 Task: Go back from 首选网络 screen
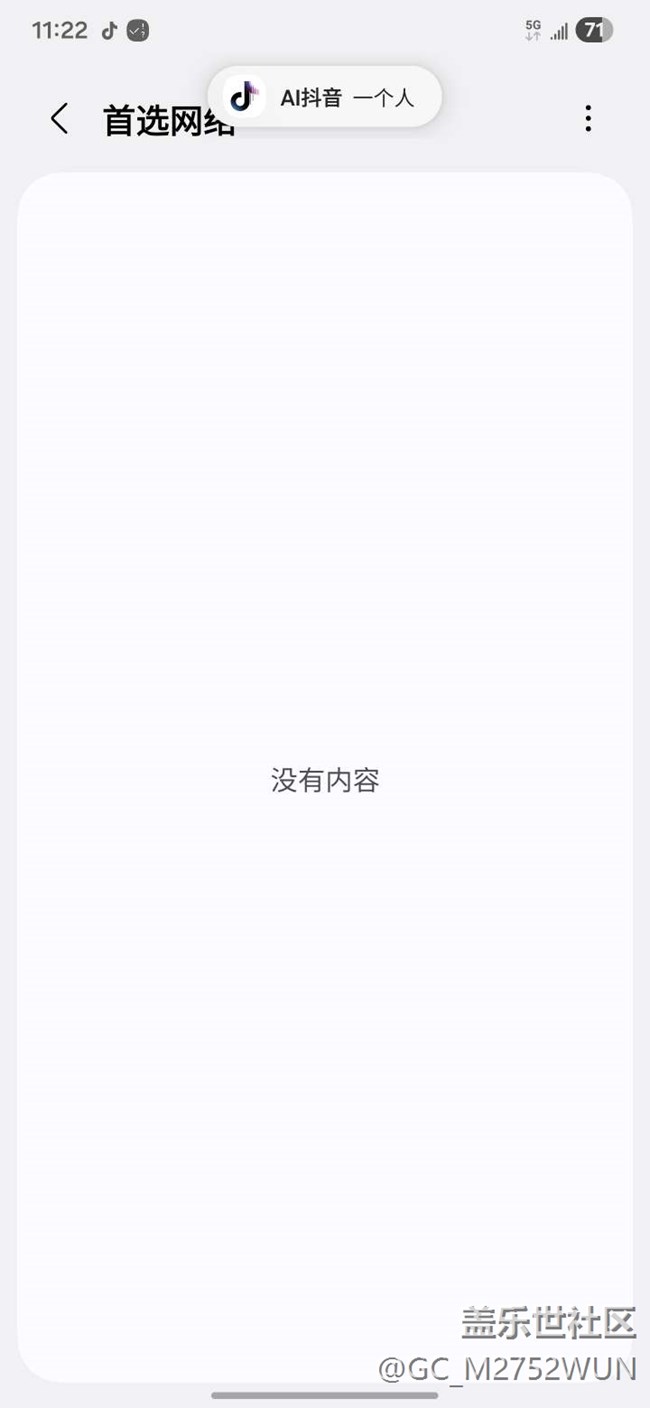[60, 119]
